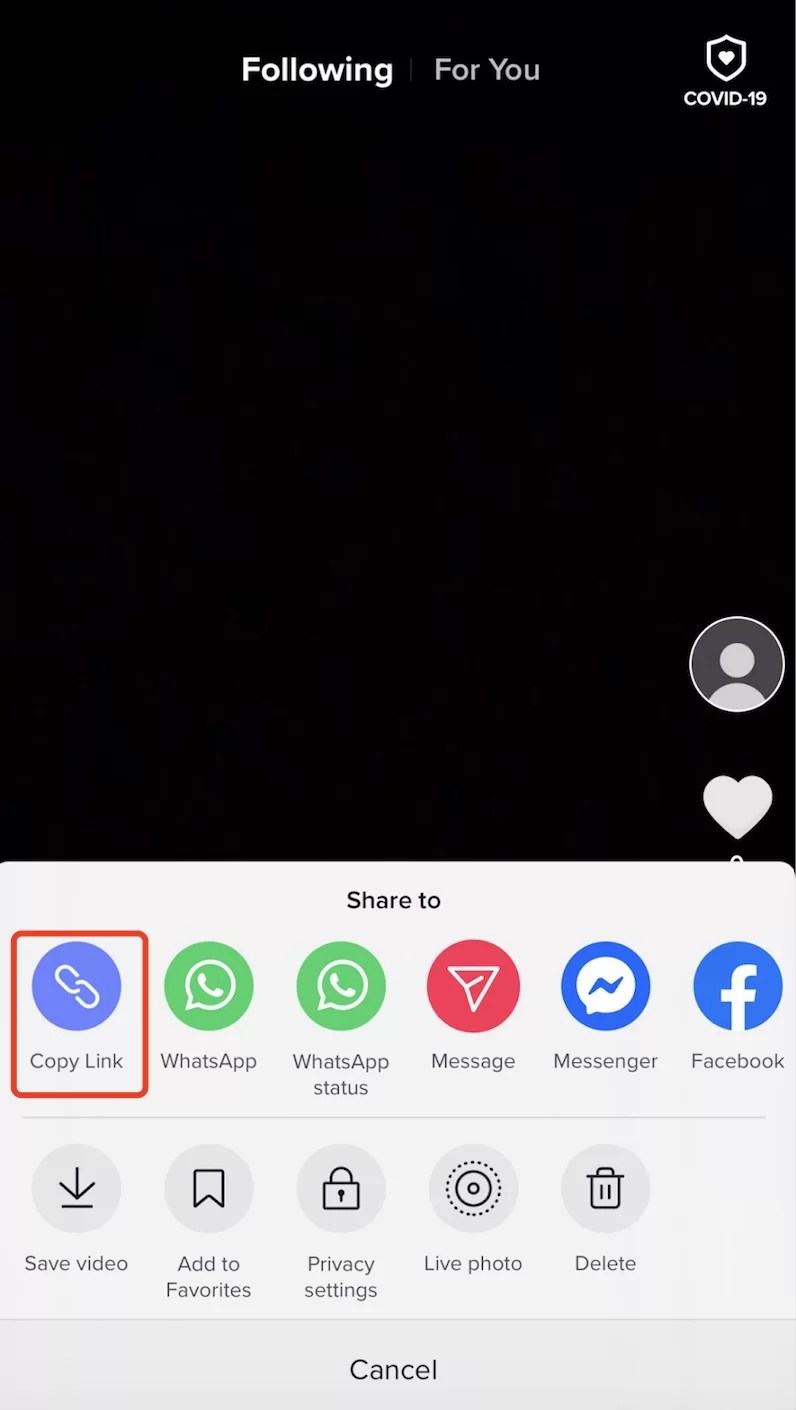Viewport: 796px width, 1410px height.
Task: Save video to device
Action: 76,1189
